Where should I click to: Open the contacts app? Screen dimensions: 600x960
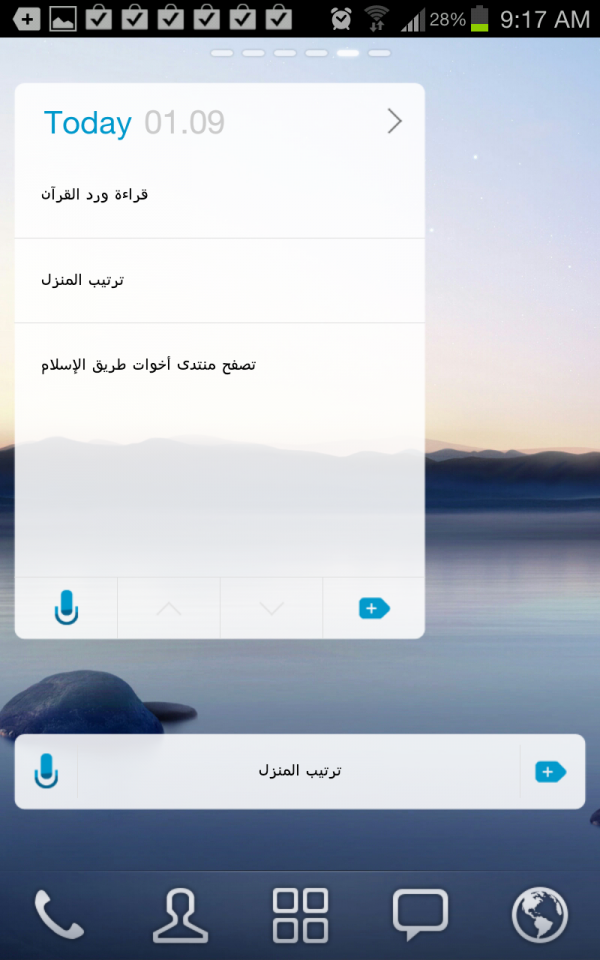pyautogui.click(x=180, y=915)
